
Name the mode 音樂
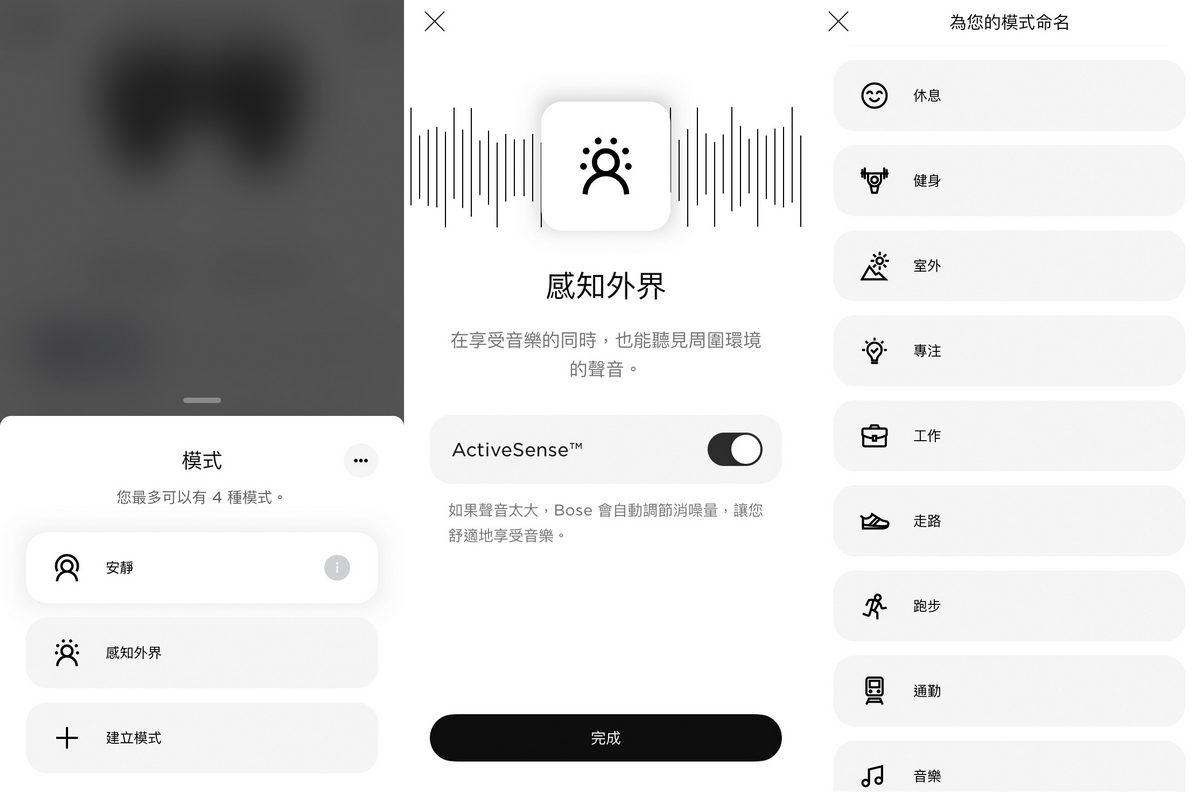(1008, 772)
